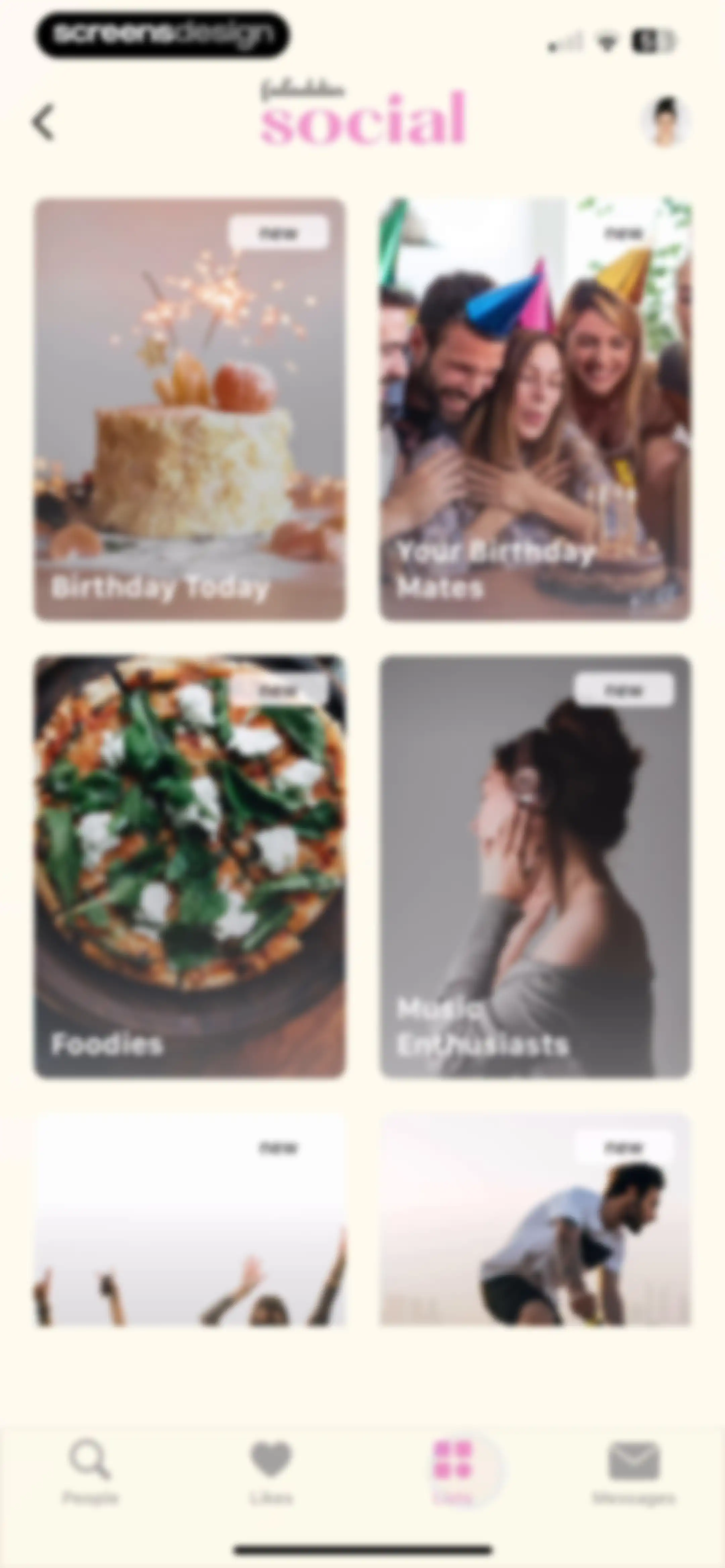The width and height of the screenshot is (725, 1568).
Task: Open the Birthday Today card
Action: click(x=189, y=409)
